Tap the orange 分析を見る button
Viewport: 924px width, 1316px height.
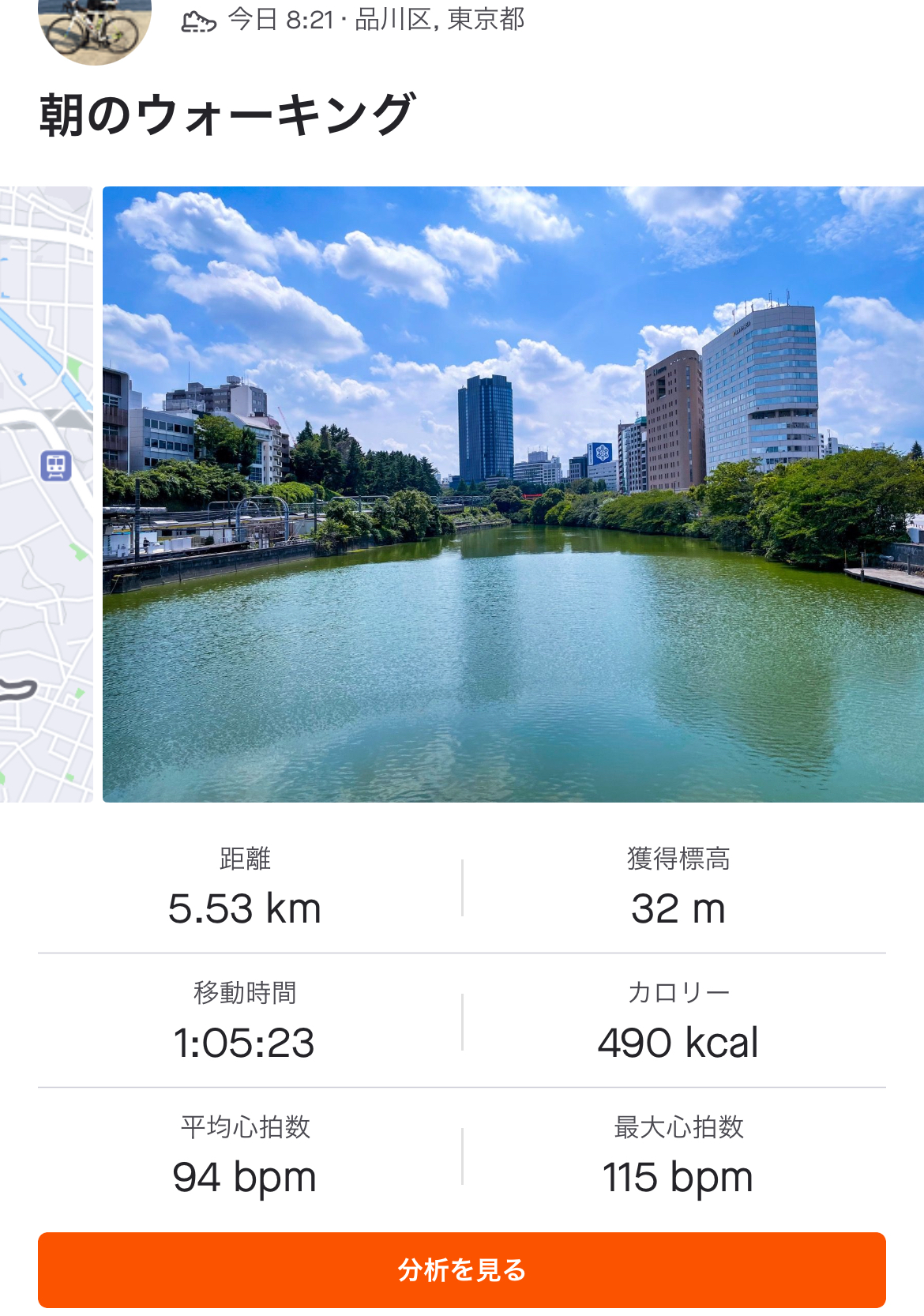tap(462, 1269)
